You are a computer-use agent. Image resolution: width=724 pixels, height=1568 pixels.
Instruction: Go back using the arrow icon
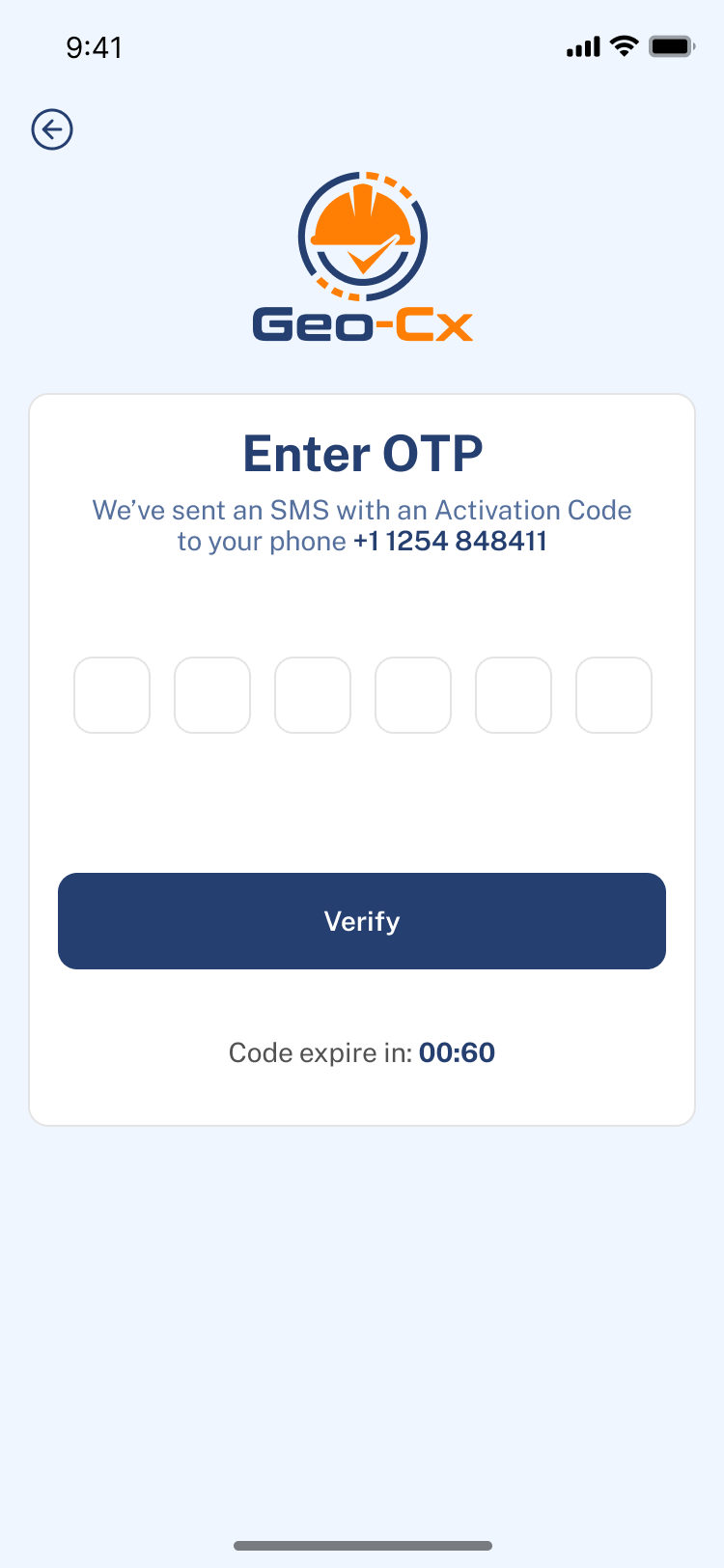(52, 129)
